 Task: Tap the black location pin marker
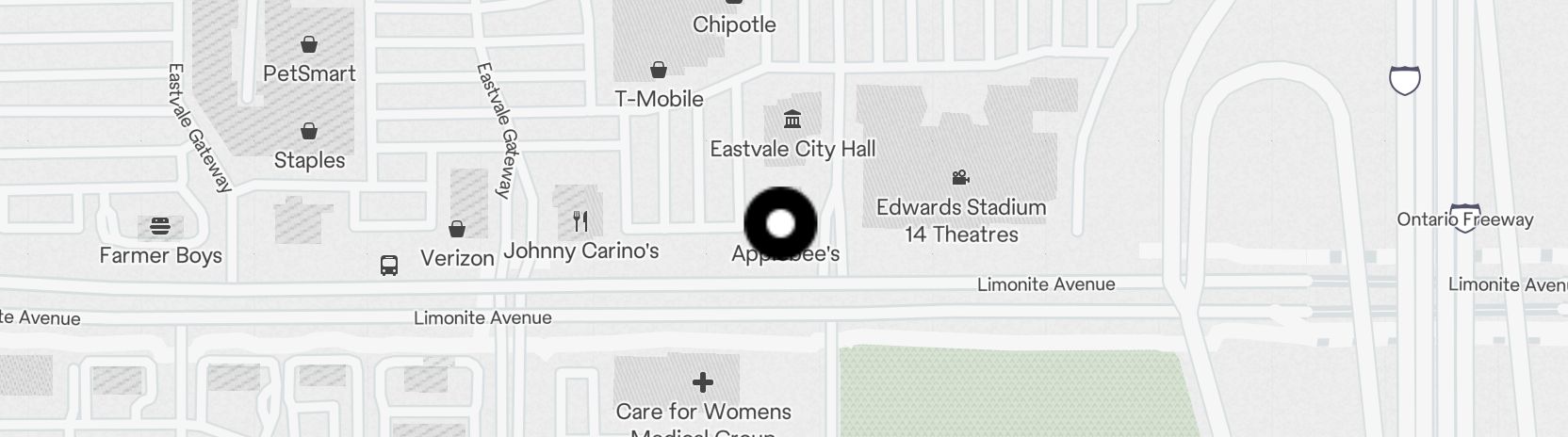780,224
